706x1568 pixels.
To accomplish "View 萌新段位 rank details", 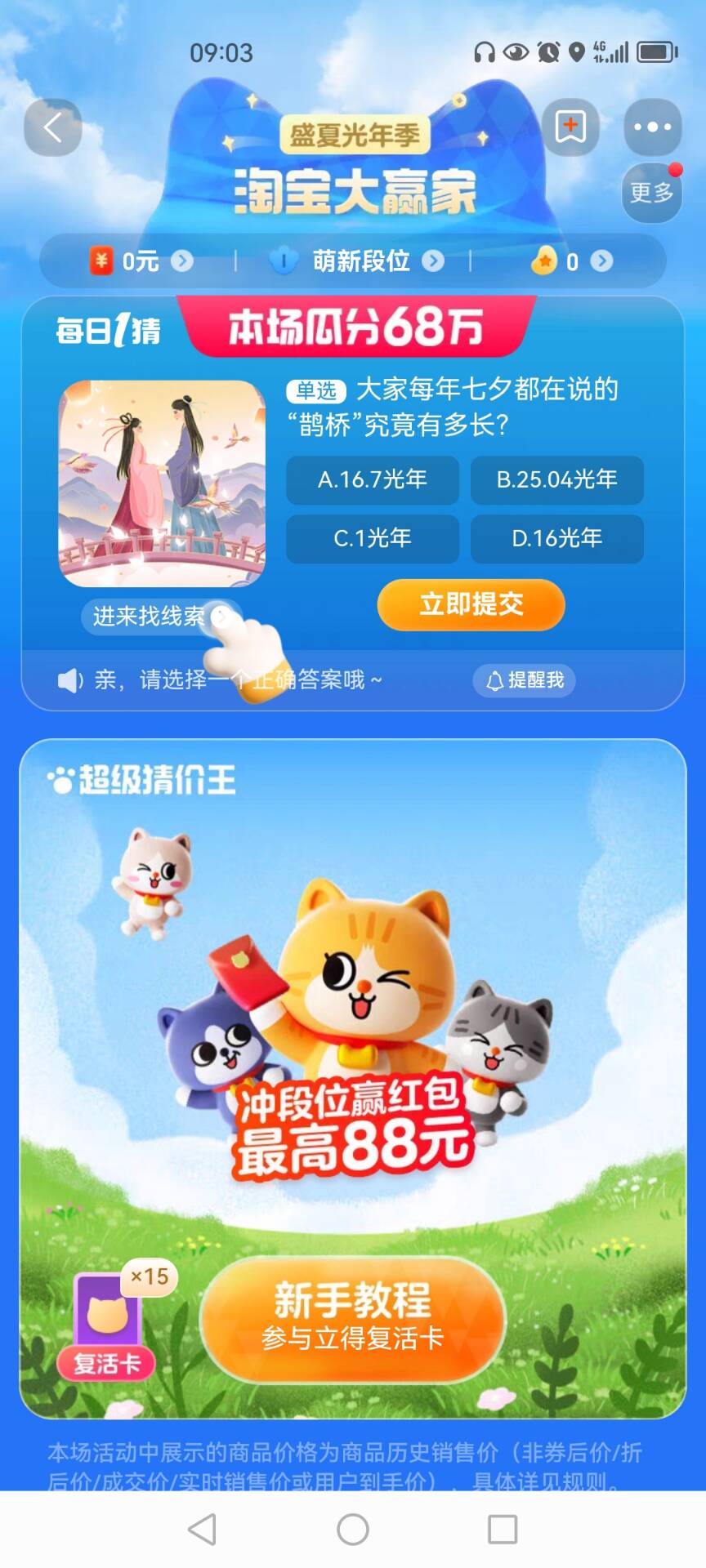I will click(x=361, y=261).
